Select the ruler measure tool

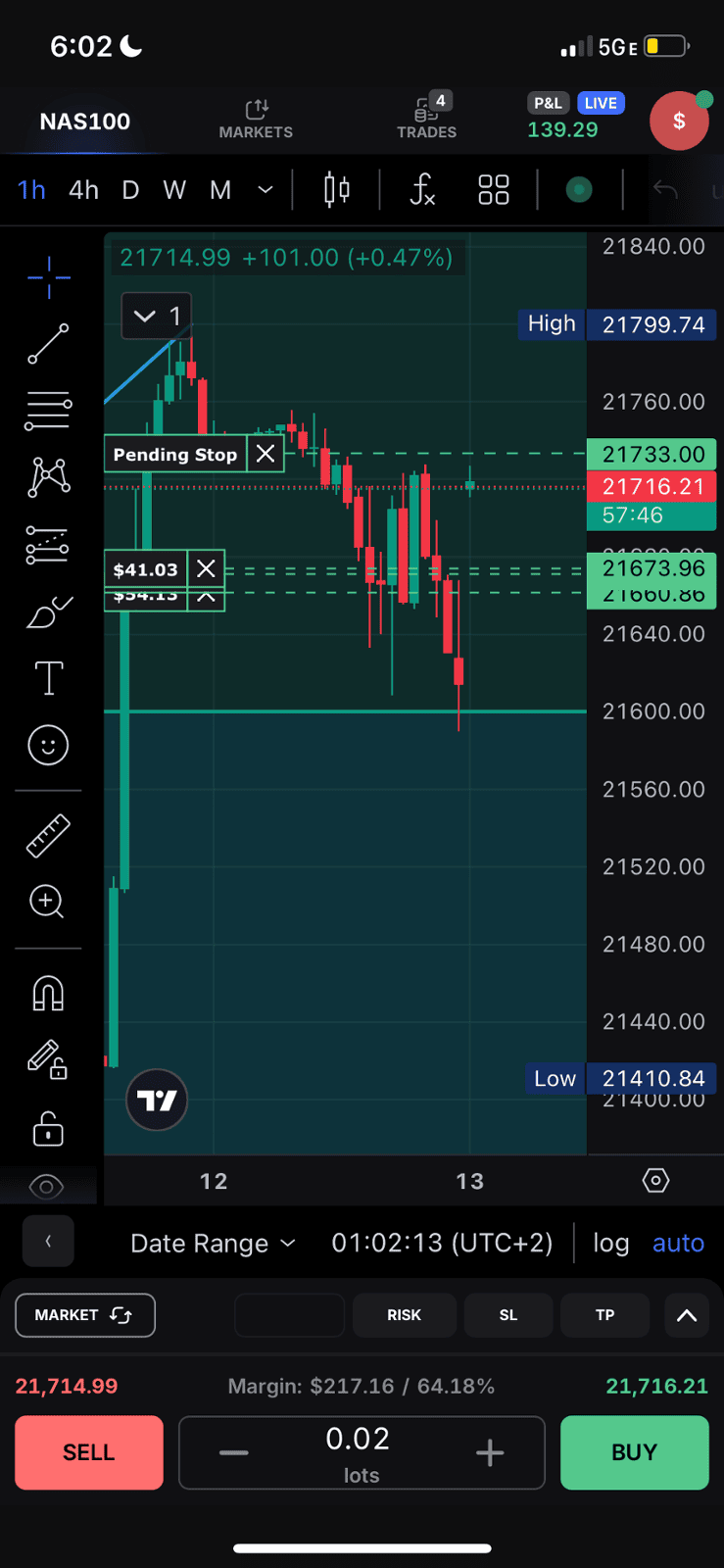coord(48,836)
